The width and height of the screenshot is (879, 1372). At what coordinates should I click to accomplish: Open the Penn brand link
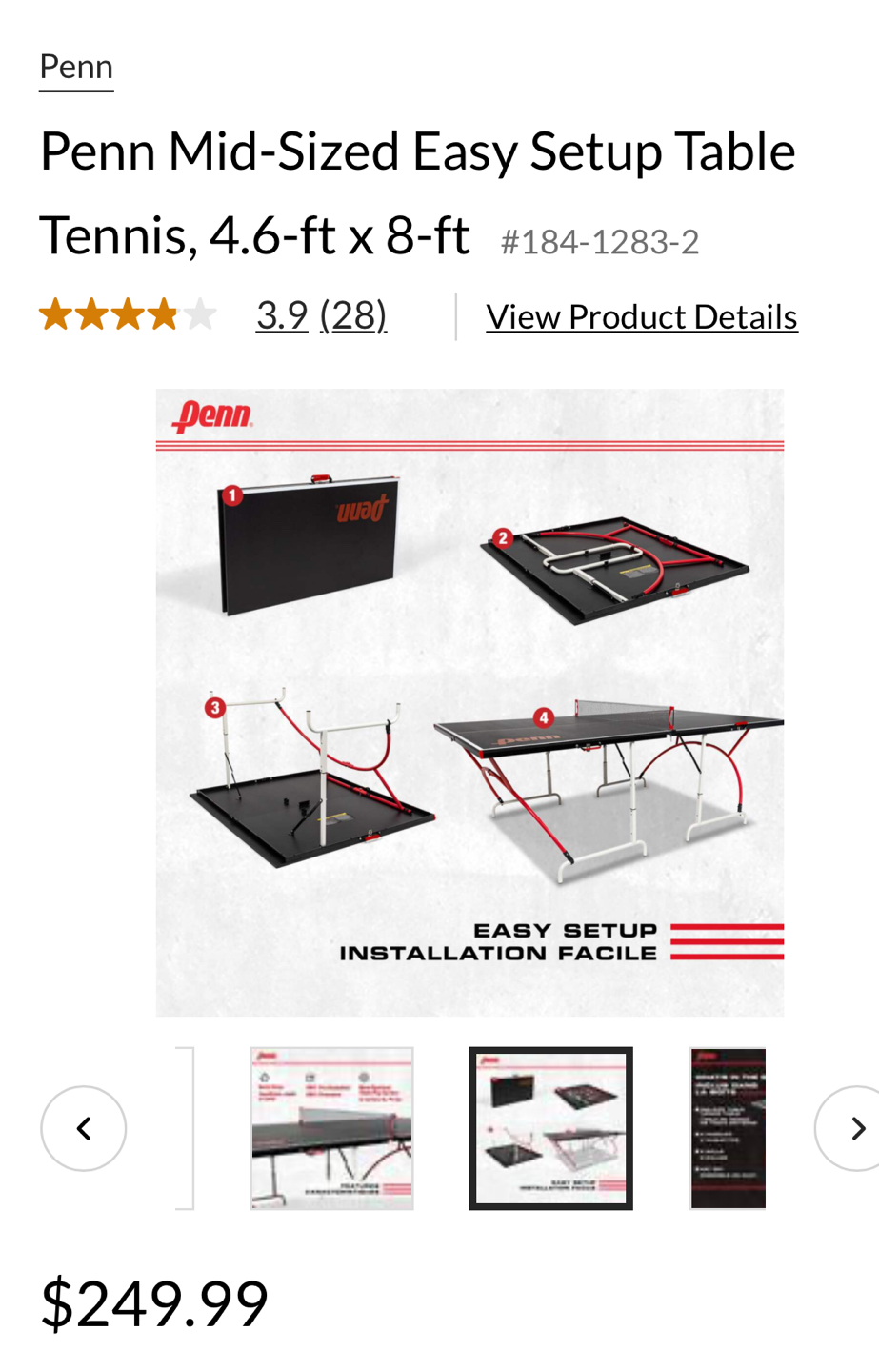pos(76,68)
